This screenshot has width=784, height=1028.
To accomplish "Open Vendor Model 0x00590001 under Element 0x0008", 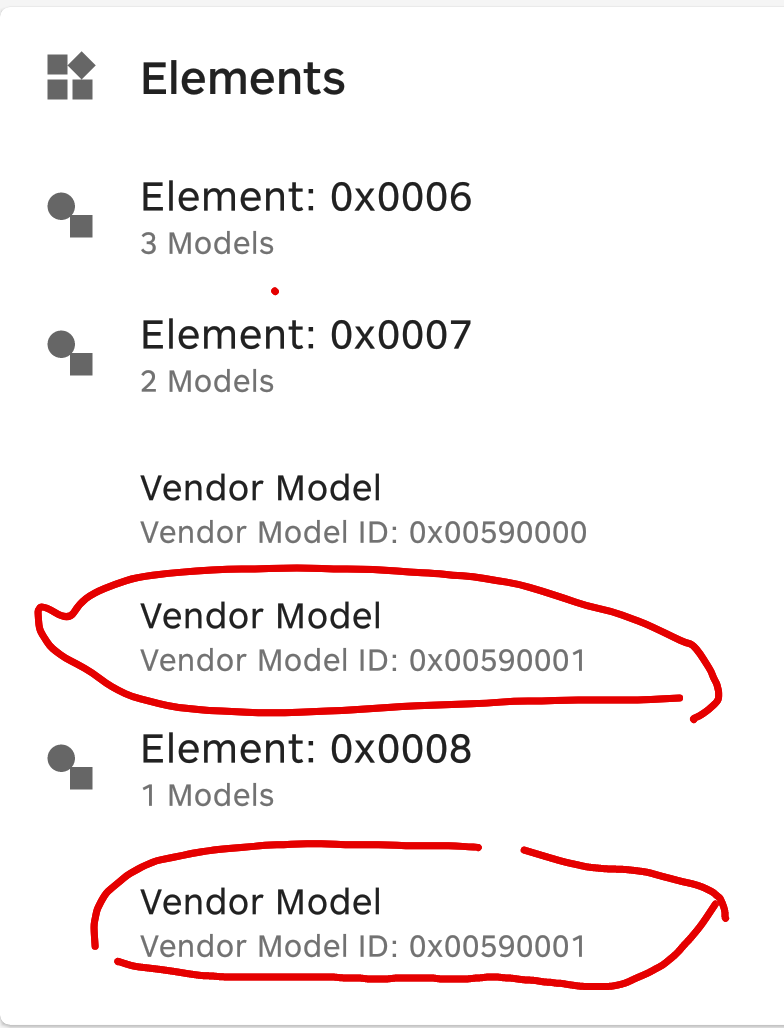I will [362, 922].
